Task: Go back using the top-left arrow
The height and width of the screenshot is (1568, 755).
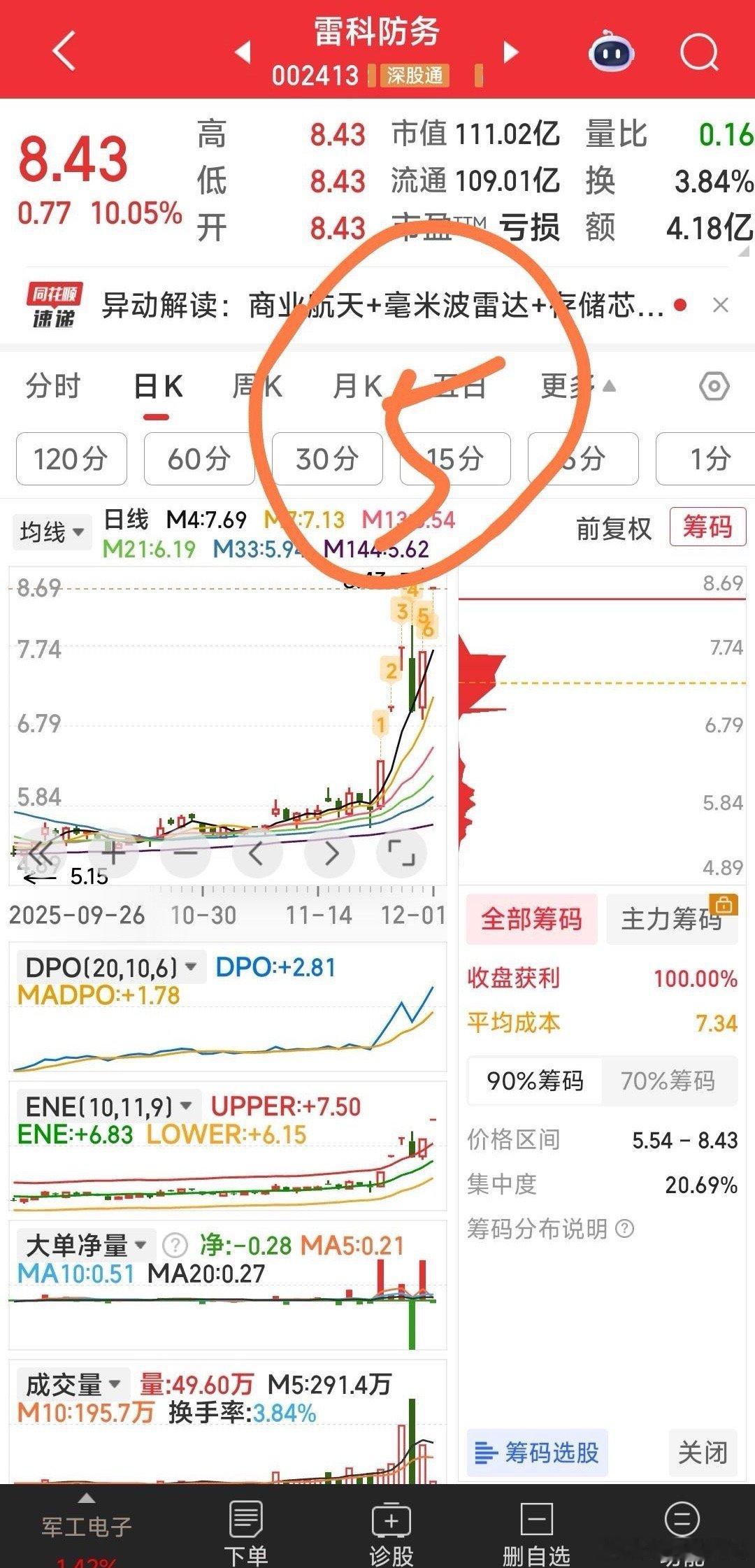Action: pyautogui.click(x=64, y=51)
